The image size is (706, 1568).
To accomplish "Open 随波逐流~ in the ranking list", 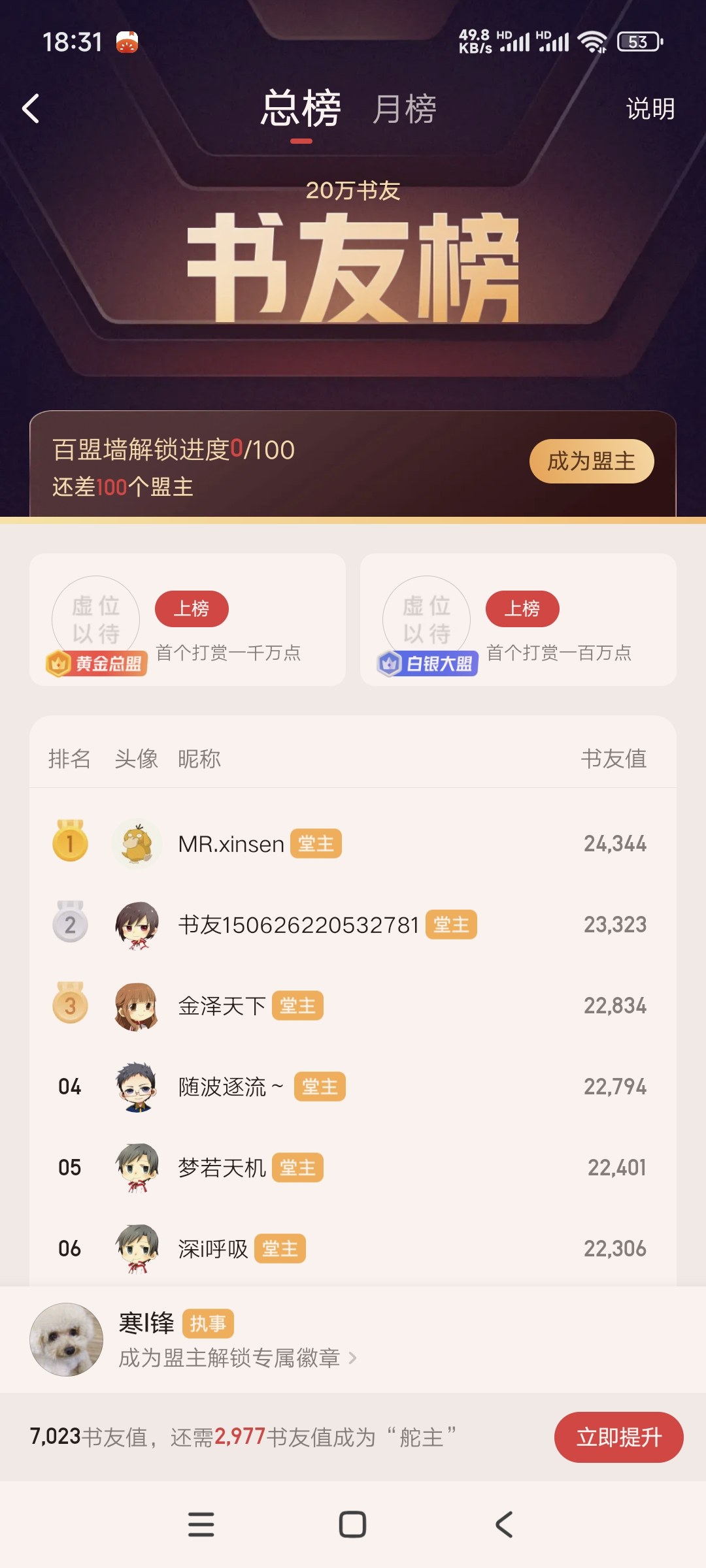I will click(353, 1086).
